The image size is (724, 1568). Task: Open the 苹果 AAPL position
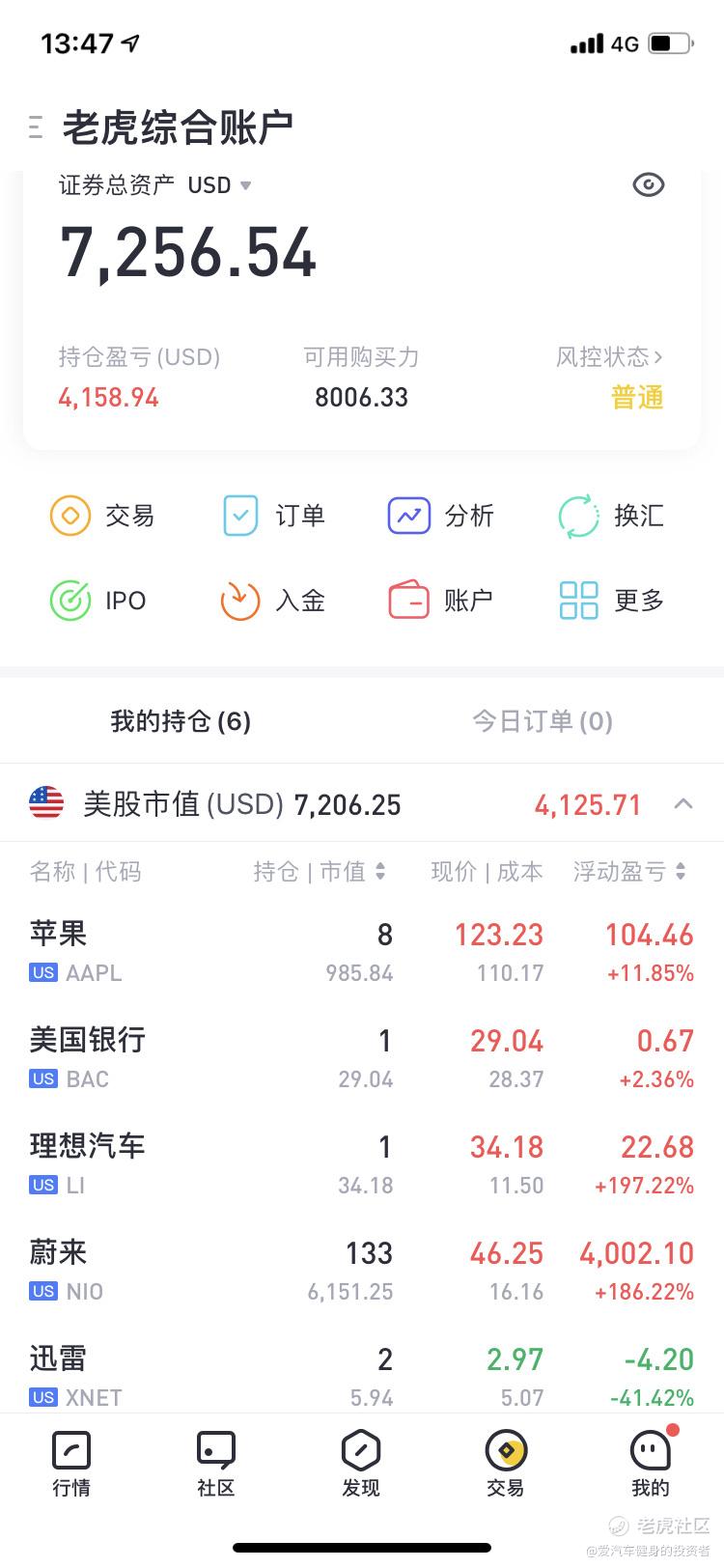tap(362, 952)
